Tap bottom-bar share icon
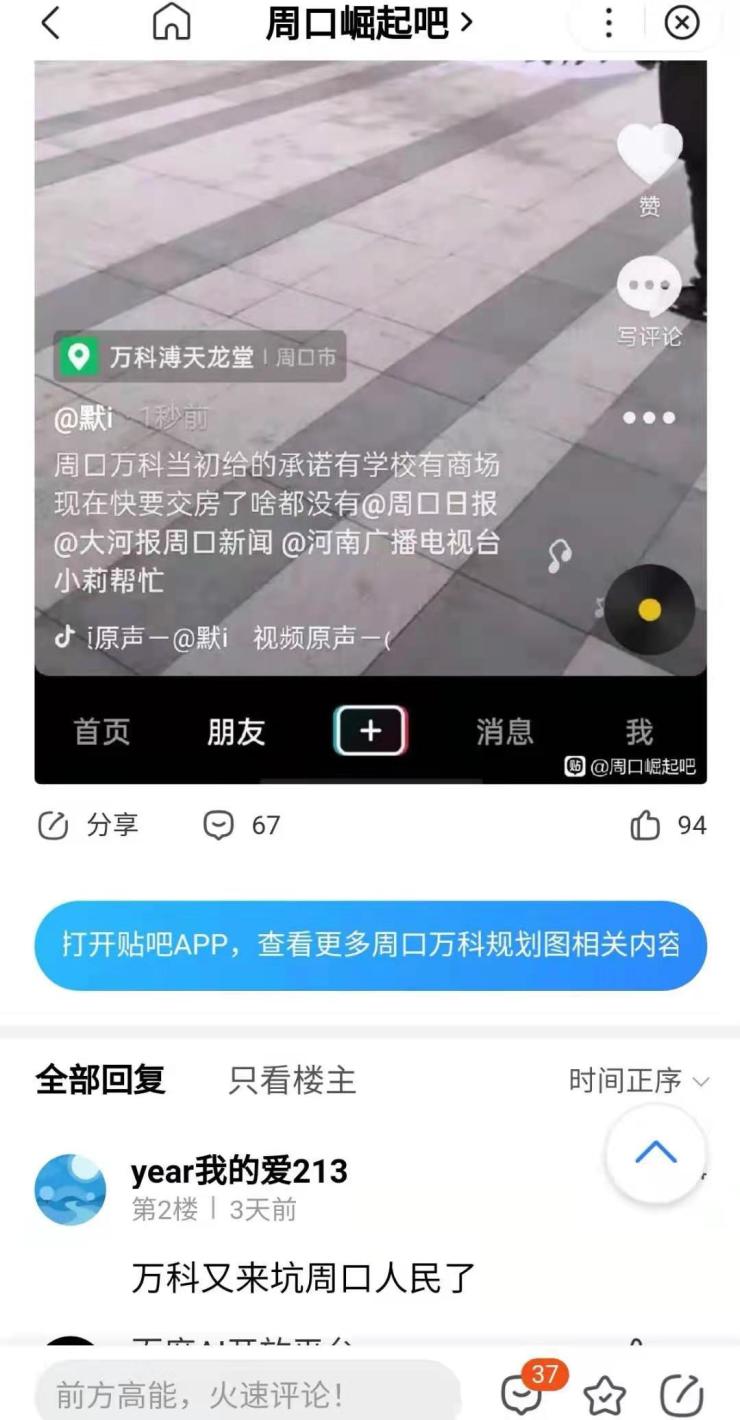 tap(682, 1395)
